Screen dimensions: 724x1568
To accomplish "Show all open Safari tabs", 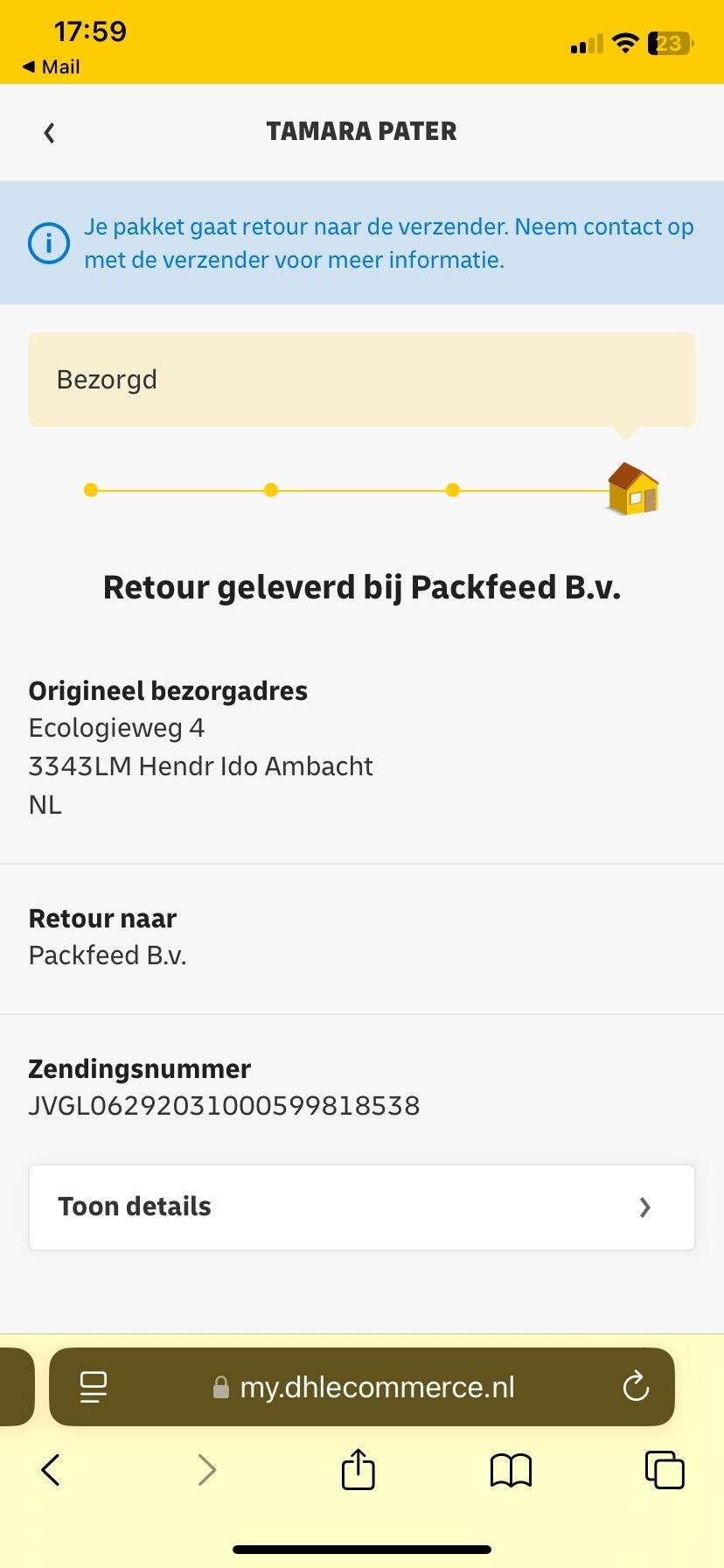I will tap(664, 1470).
